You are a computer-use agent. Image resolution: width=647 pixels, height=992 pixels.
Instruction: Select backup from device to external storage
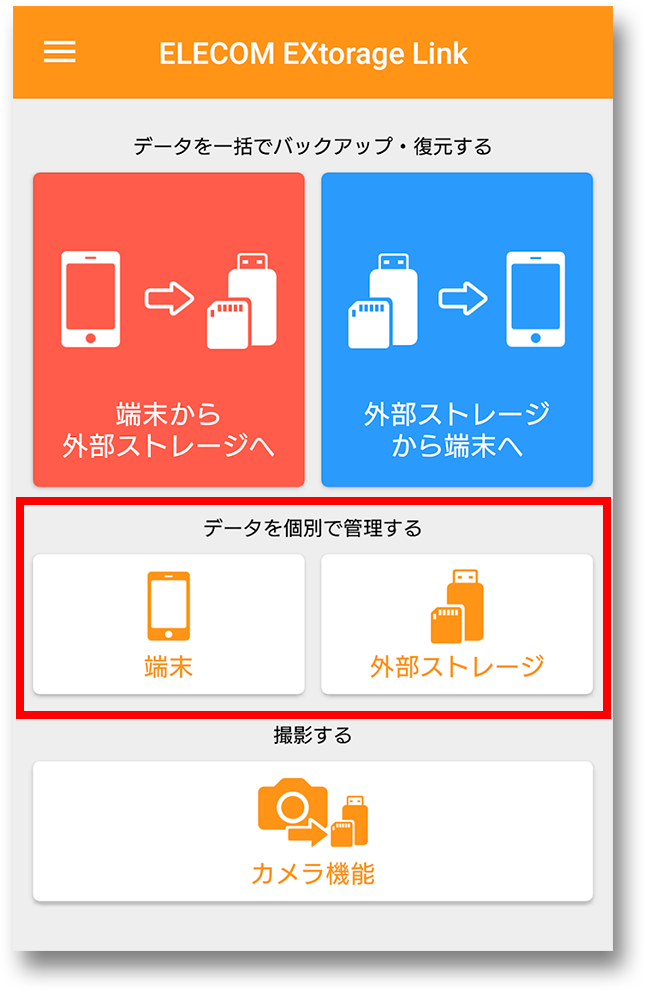pos(169,329)
